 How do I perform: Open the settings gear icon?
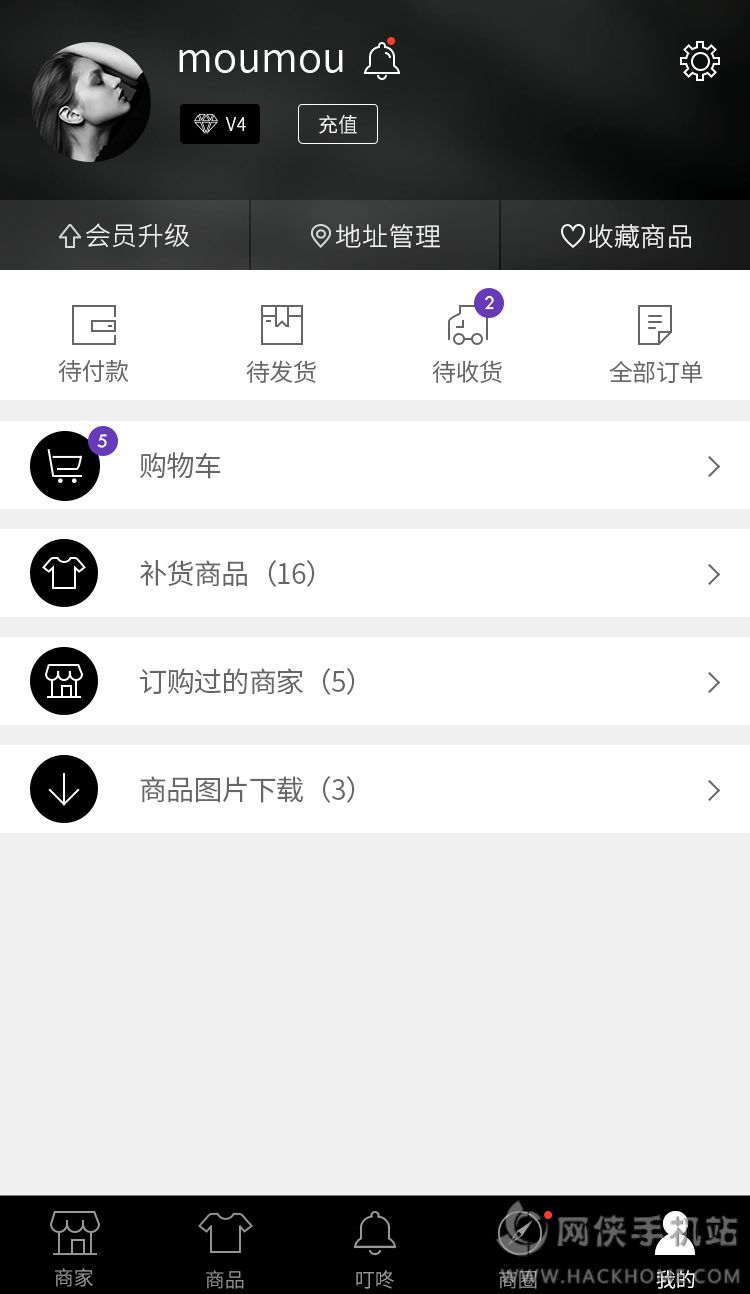(699, 62)
